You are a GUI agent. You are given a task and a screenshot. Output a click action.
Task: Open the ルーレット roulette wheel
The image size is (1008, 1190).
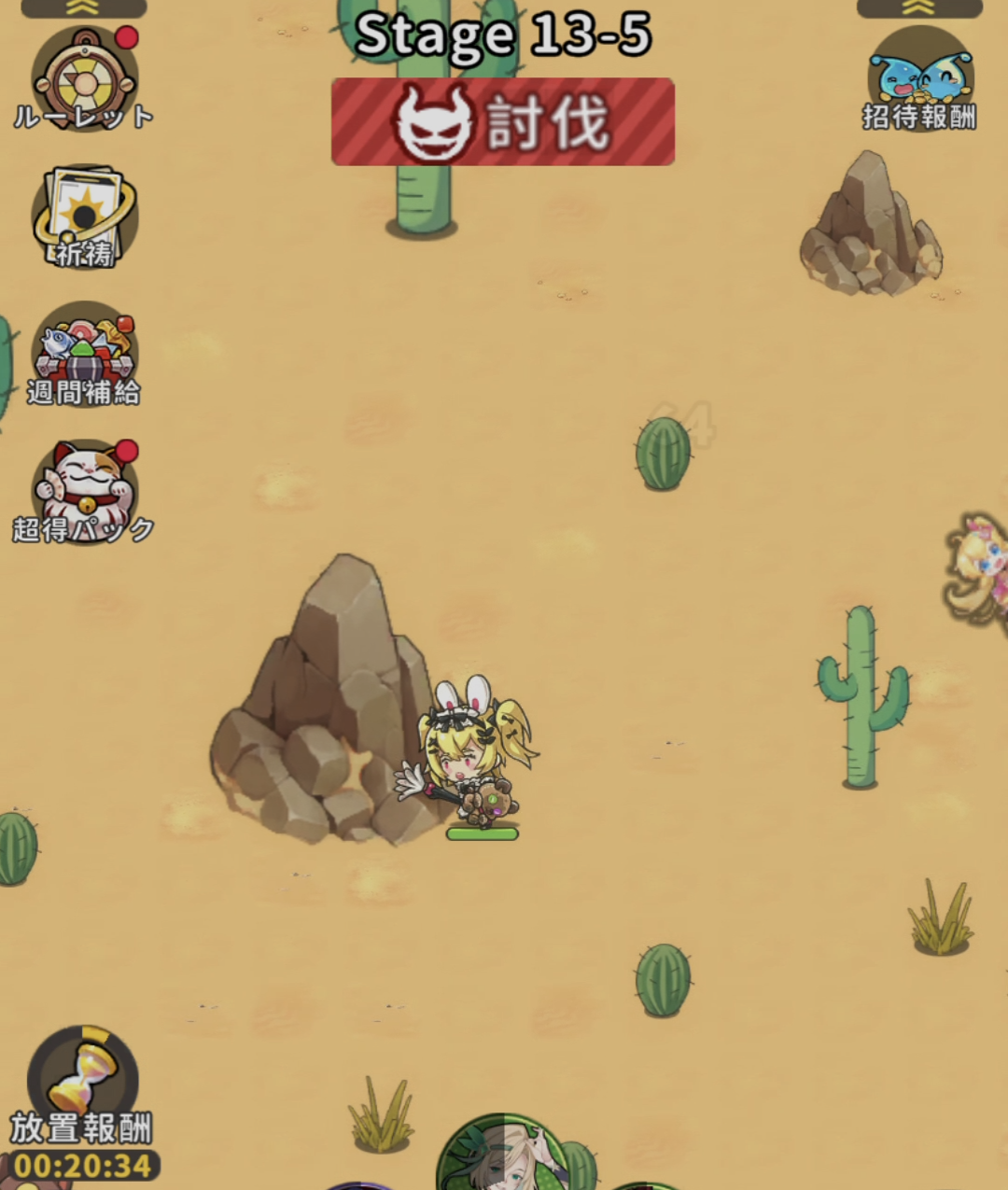[x=84, y=79]
